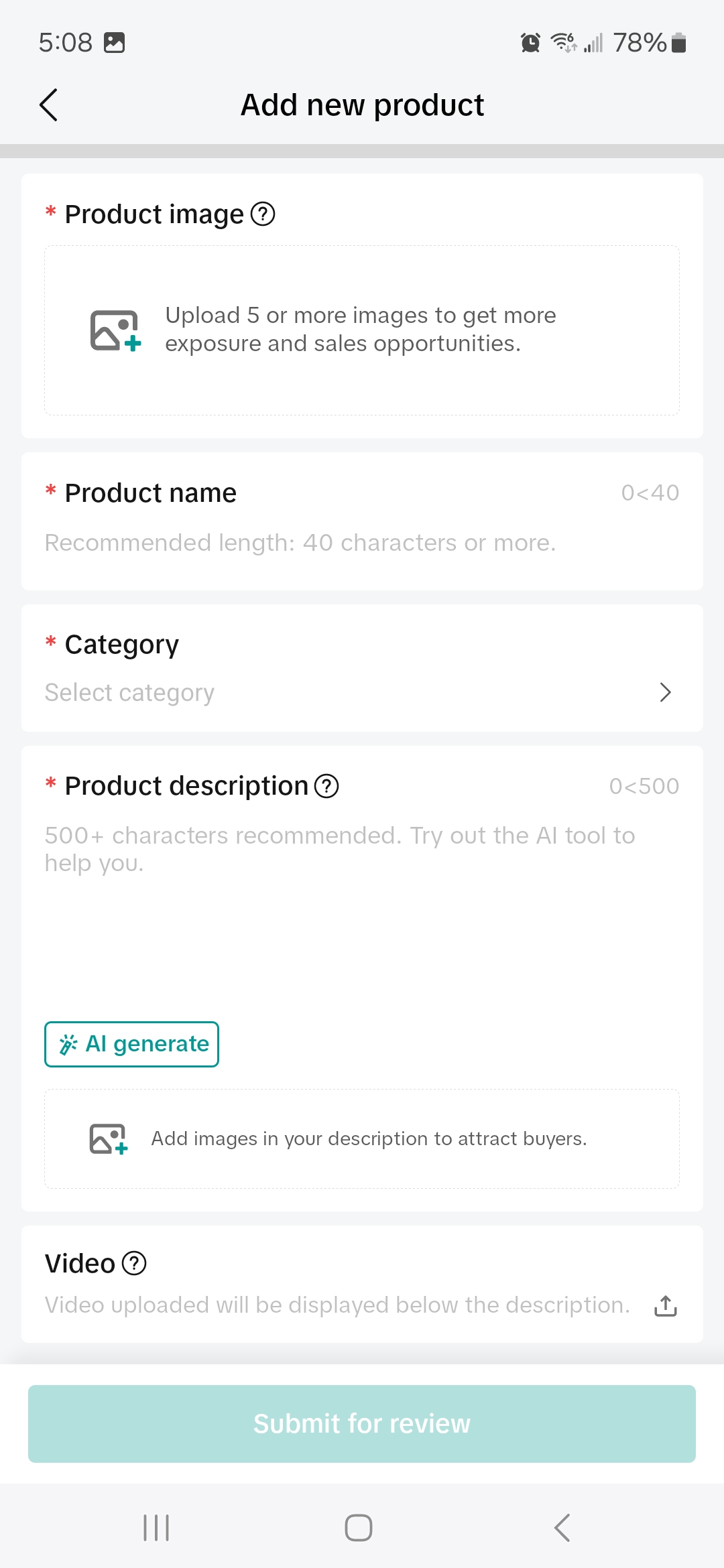Upload product images
Image resolution: width=724 pixels, height=1568 pixels.
tap(361, 330)
